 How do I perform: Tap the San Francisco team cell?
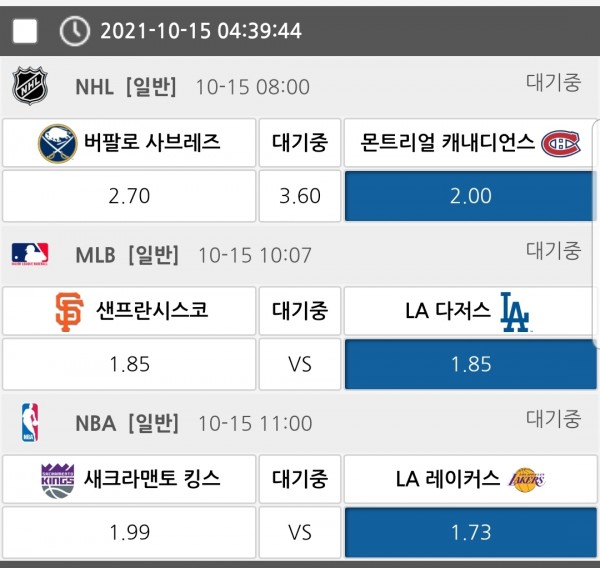click(129, 311)
